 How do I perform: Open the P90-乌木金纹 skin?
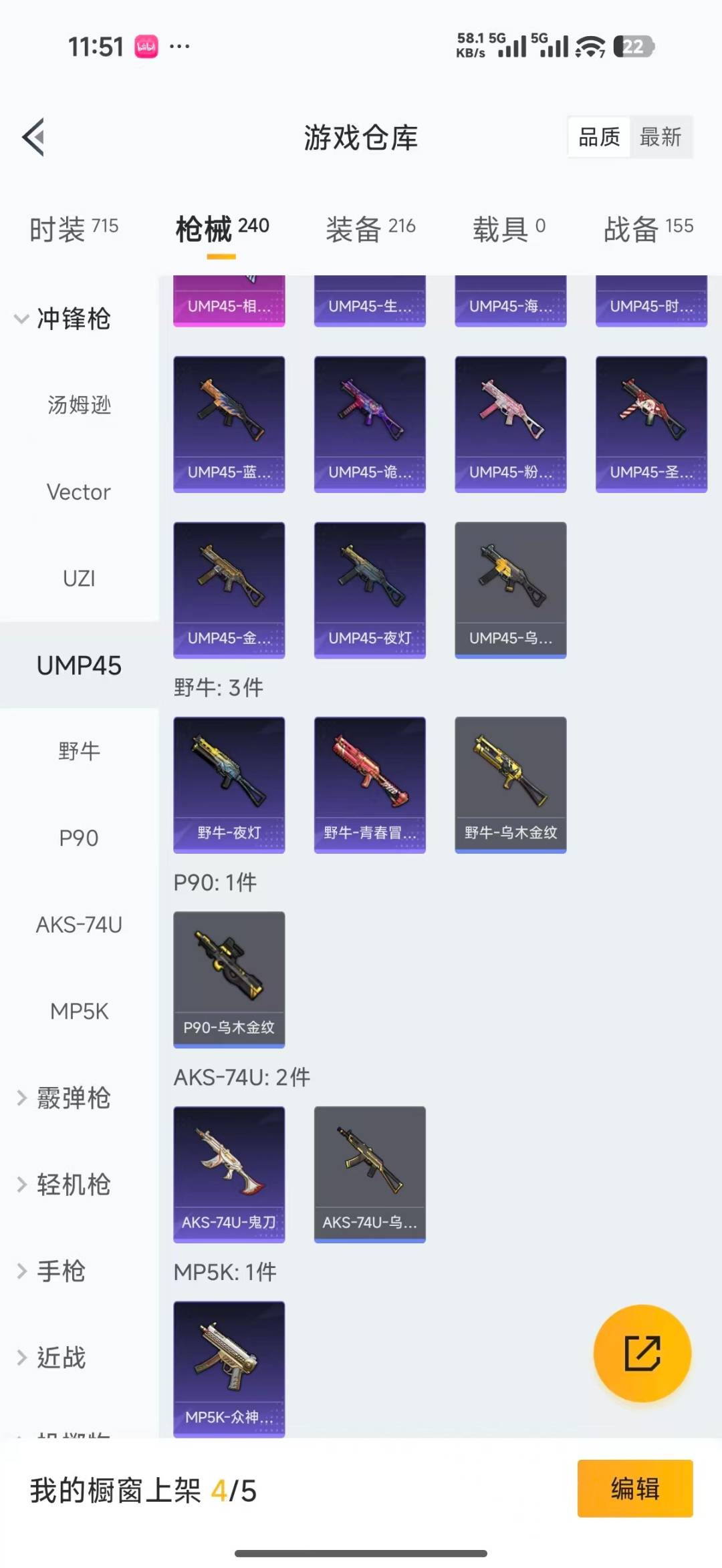coord(229,977)
